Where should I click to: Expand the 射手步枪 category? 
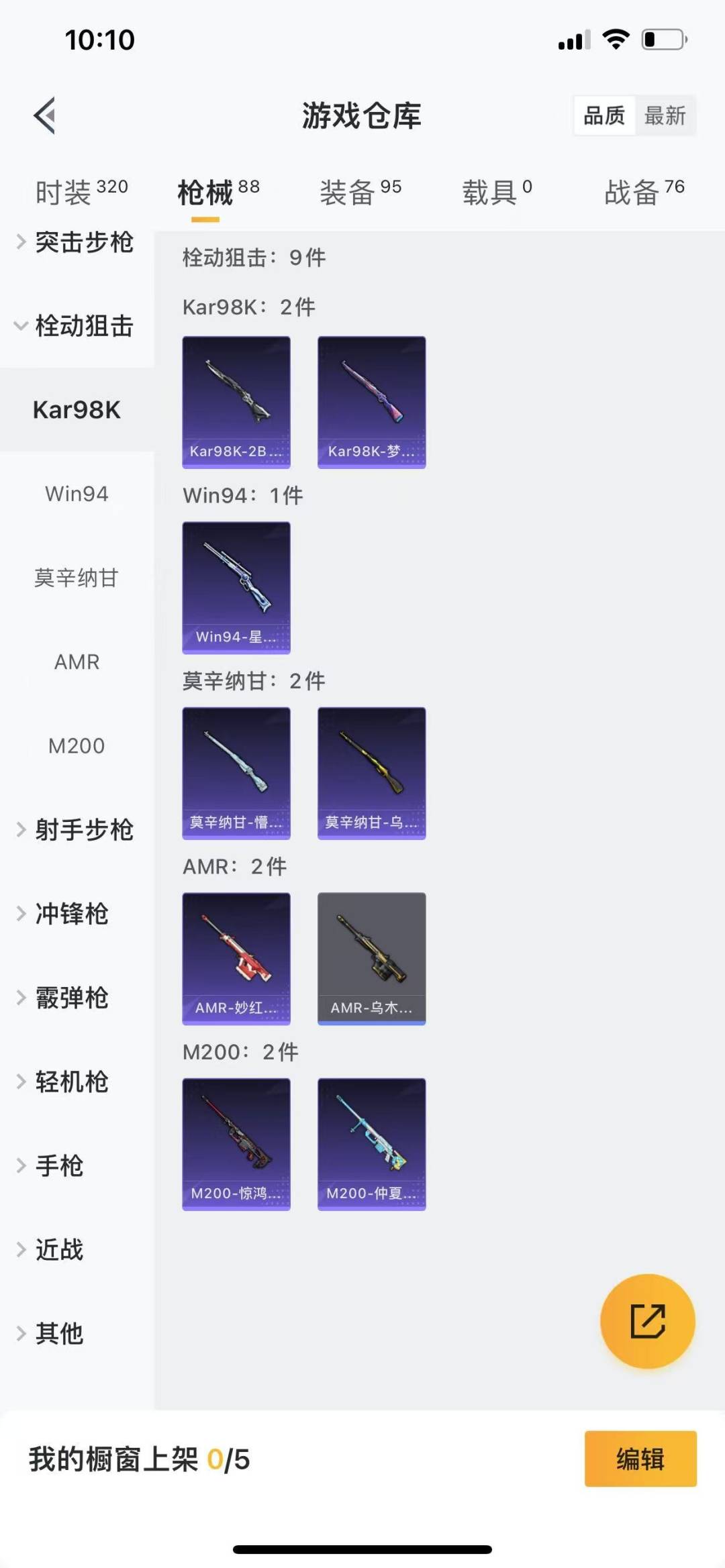76,830
